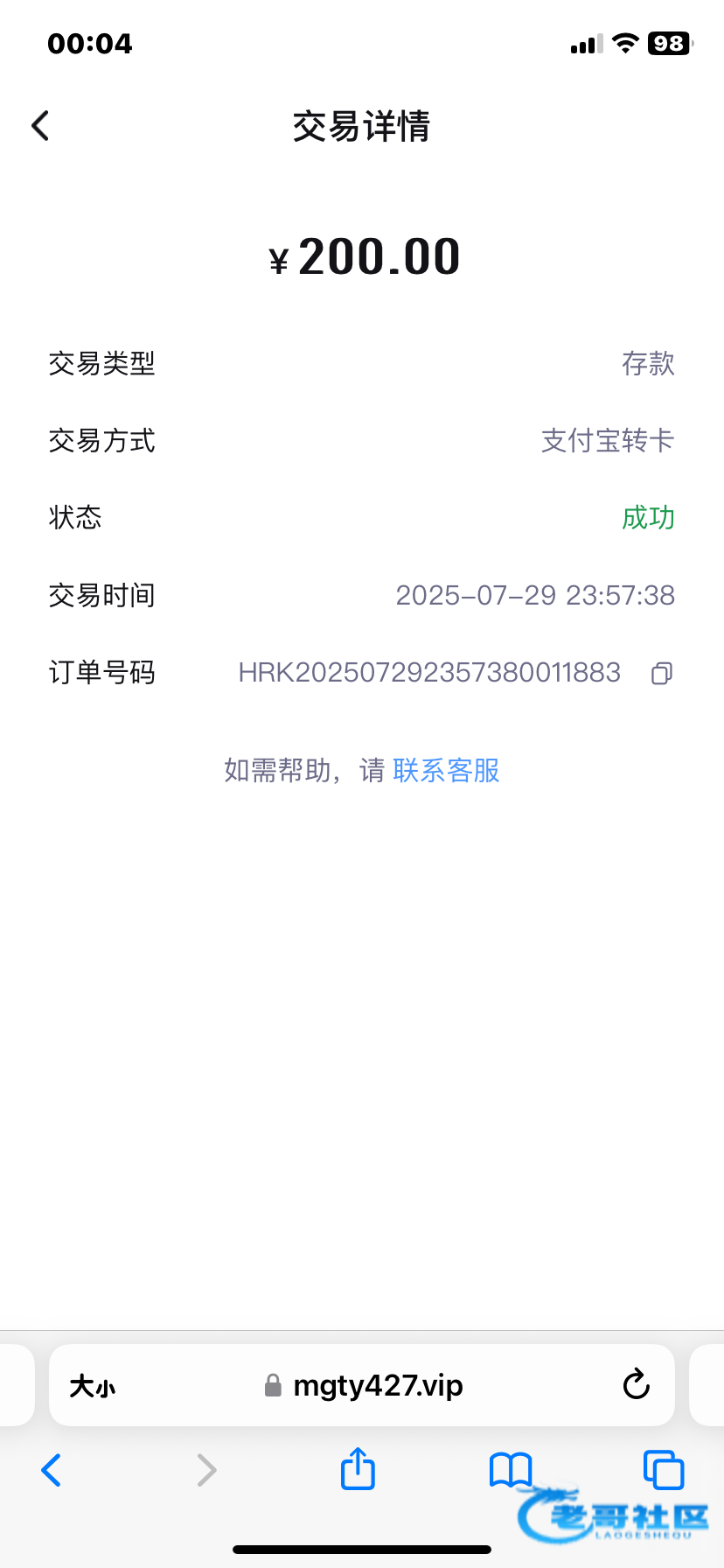Share this page from Safari's toolbar

[x=358, y=1467]
